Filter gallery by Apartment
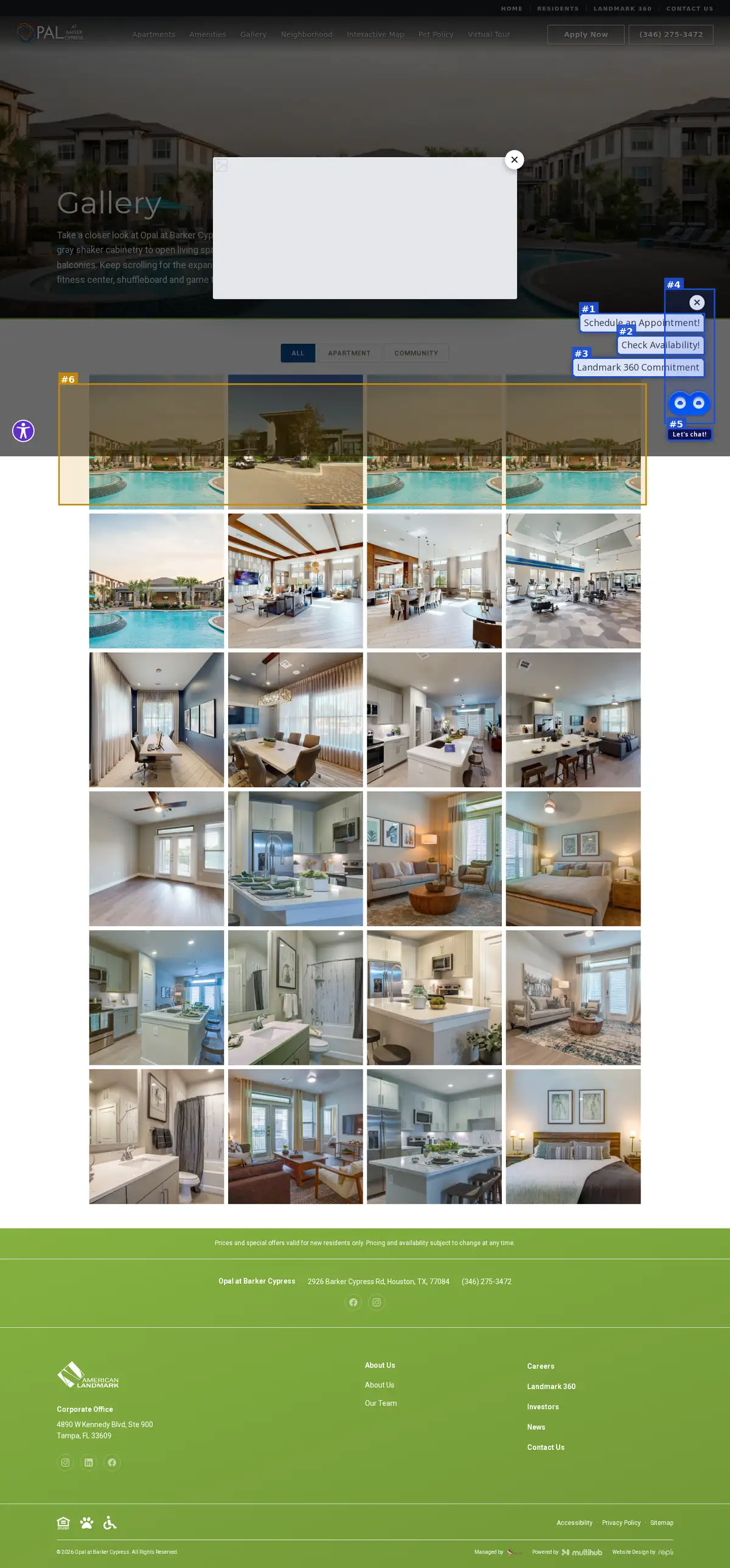This screenshot has width=730, height=1568. [x=349, y=353]
